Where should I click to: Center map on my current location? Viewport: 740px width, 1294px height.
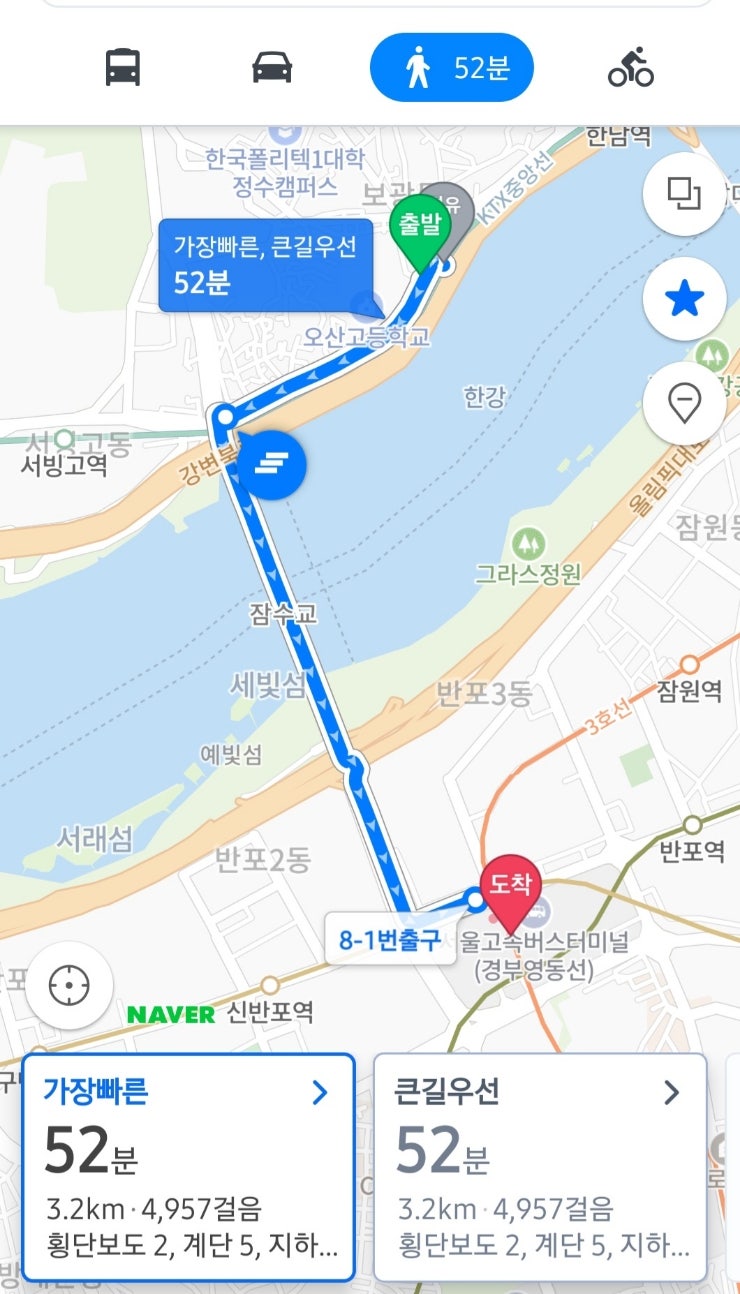pyautogui.click(x=69, y=986)
